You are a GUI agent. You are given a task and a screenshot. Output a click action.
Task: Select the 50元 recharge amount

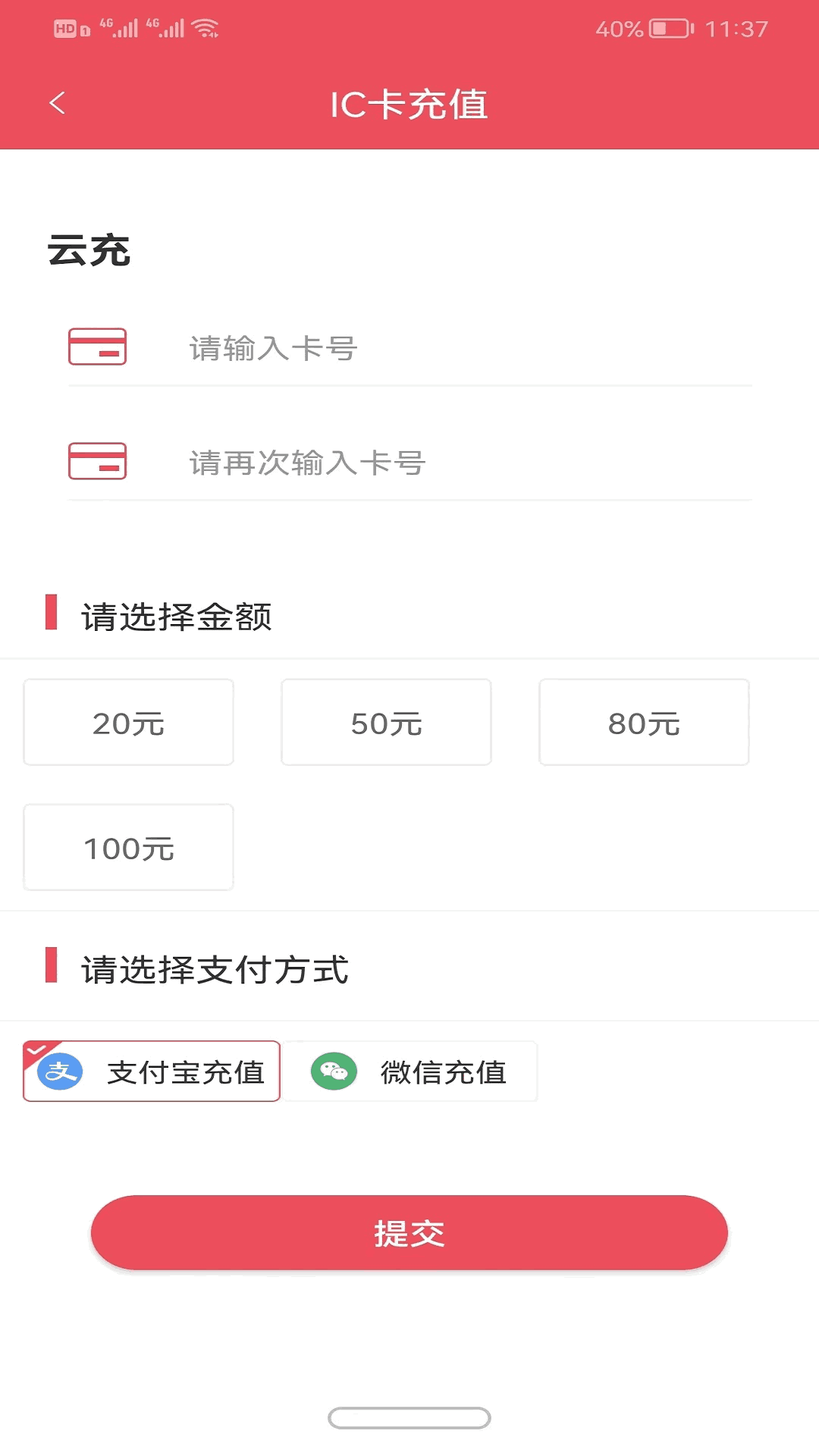[x=386, y=722]
